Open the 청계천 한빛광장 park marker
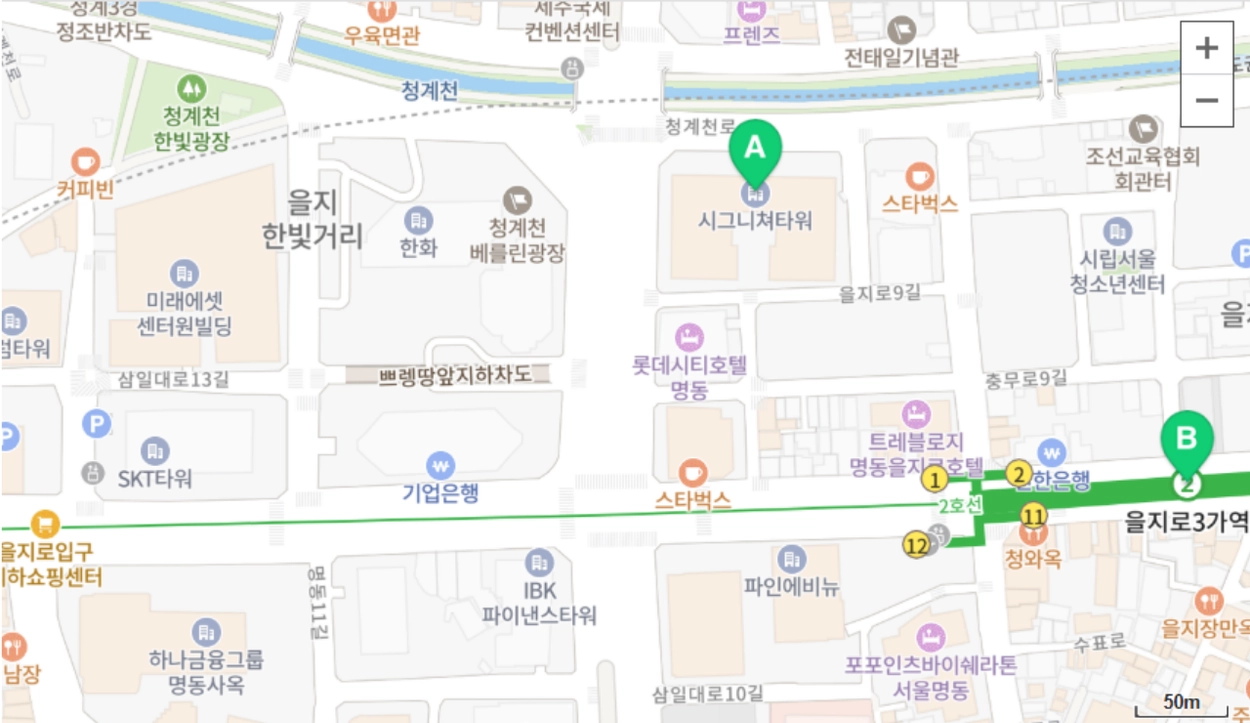This screenshot has width=1250, height=723. click(190, 86)
